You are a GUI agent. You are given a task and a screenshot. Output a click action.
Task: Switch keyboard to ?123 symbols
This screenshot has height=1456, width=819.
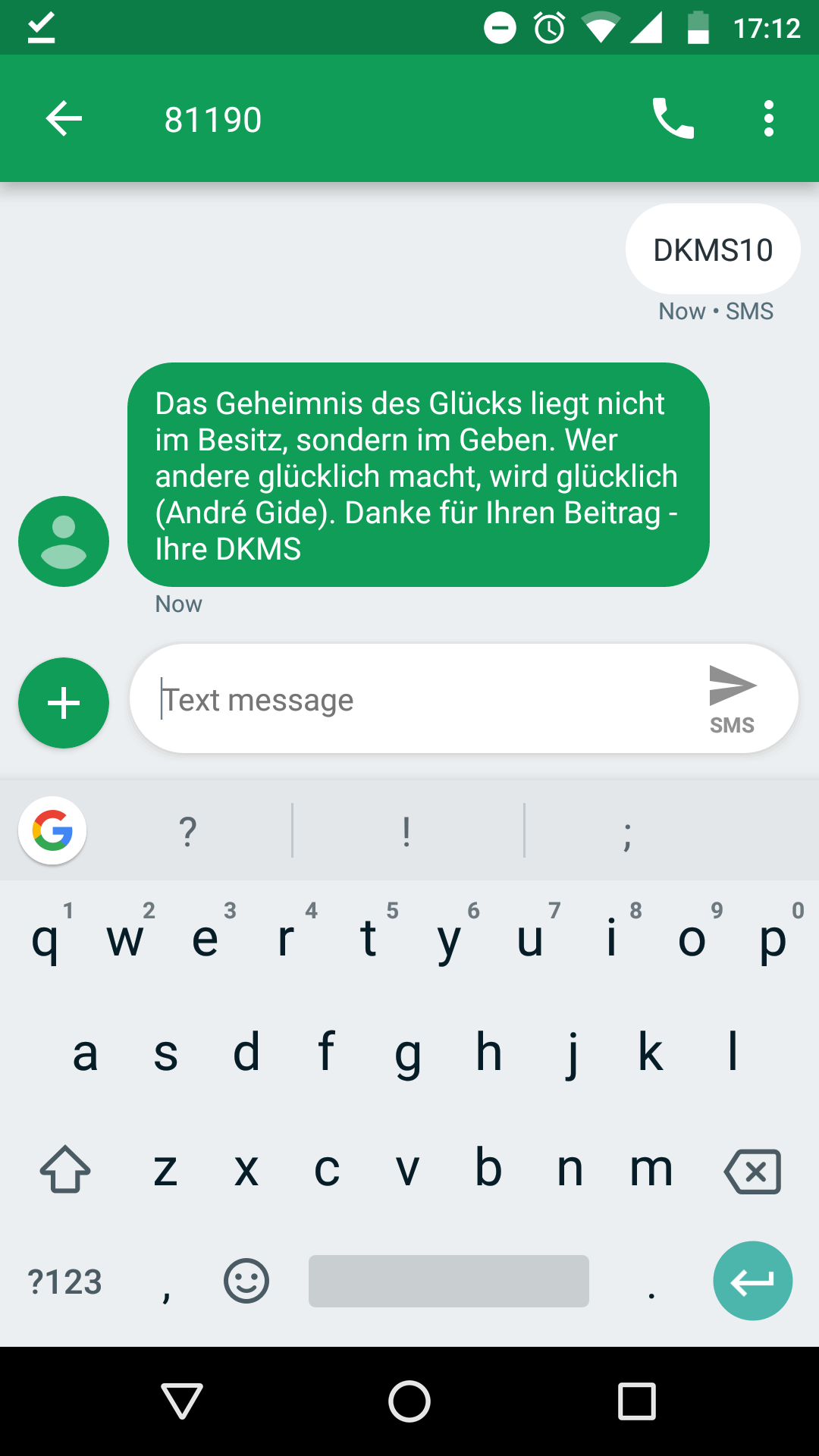[64, 1282]
